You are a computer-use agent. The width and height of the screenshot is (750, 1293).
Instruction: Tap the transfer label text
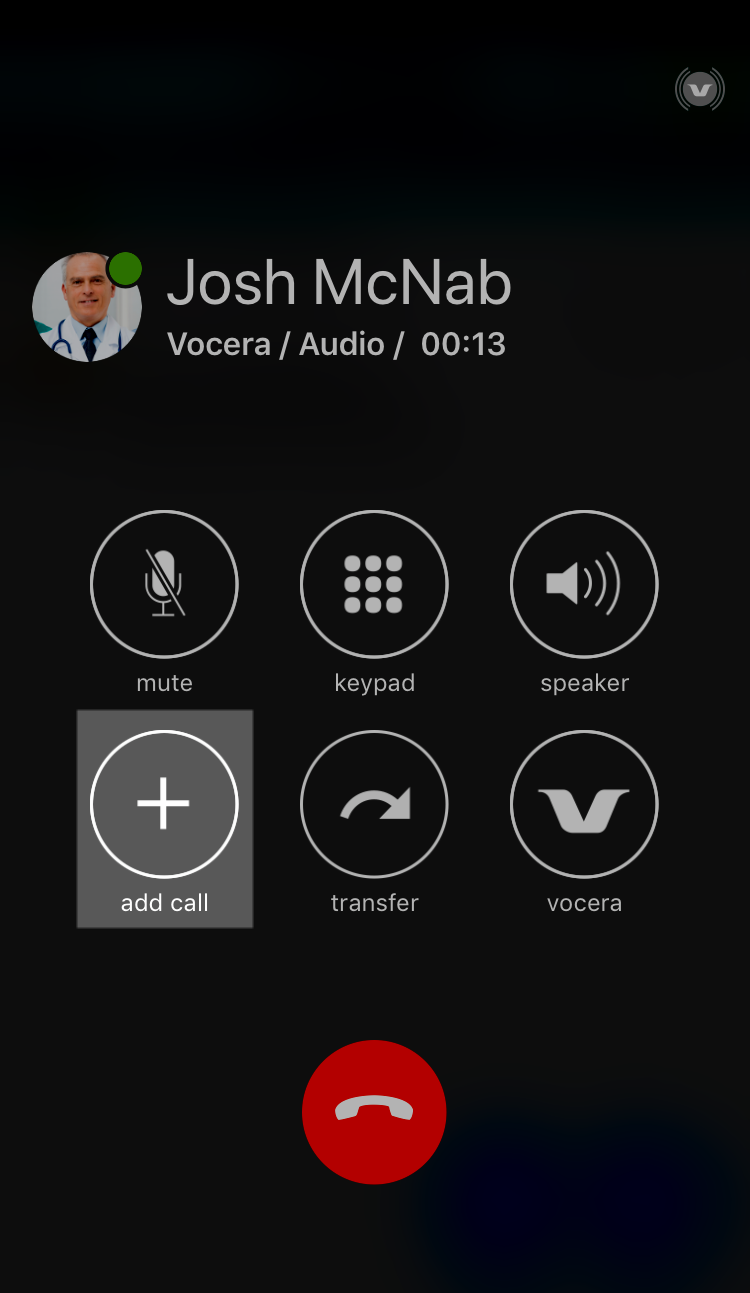coord(374,902)
